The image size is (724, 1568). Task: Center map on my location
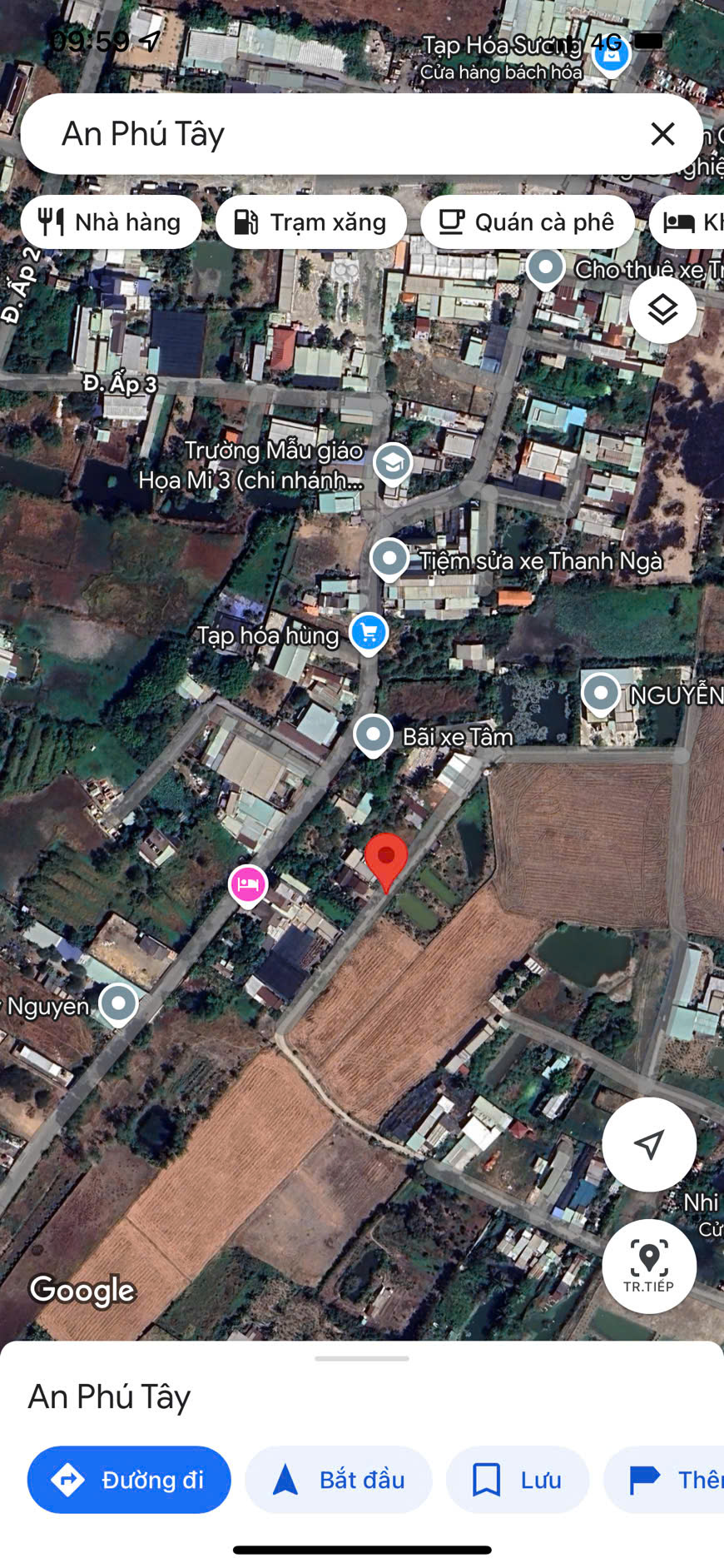[649, 1144]
